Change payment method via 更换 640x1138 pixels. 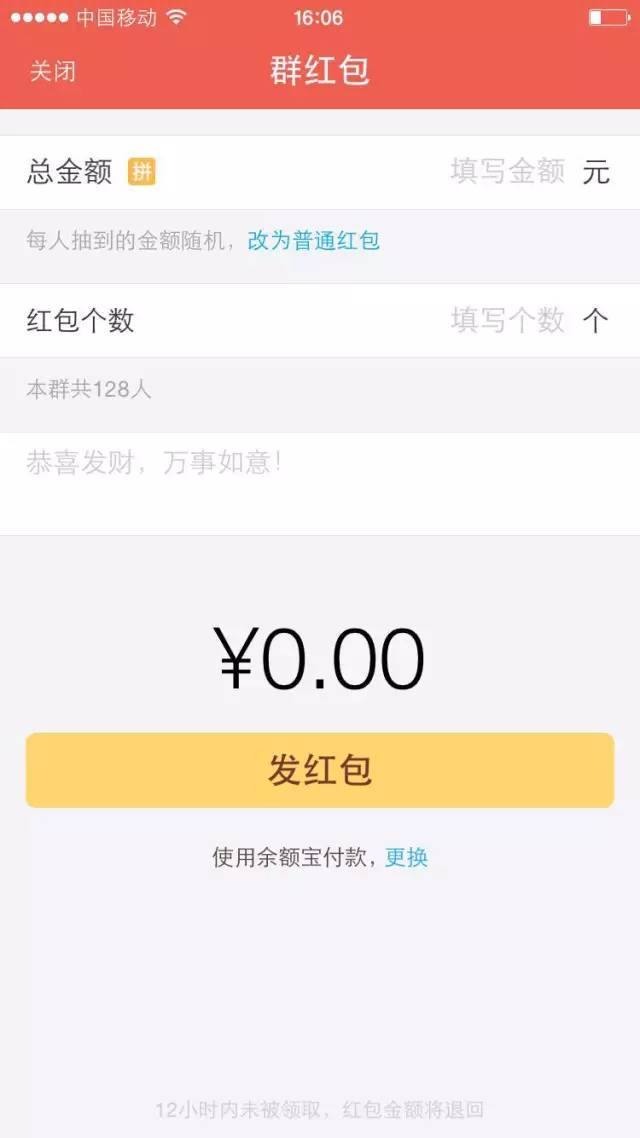[406, 857]
